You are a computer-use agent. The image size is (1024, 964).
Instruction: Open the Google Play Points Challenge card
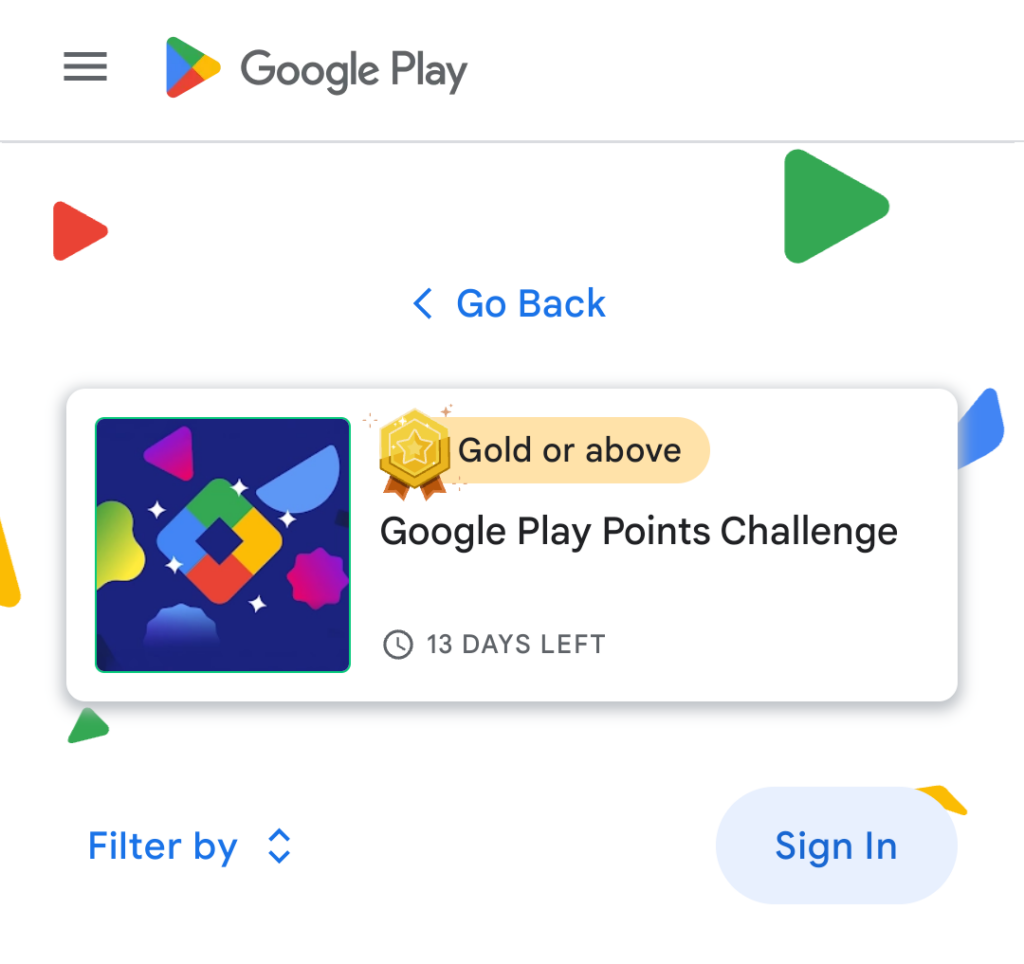coord(511,544)
